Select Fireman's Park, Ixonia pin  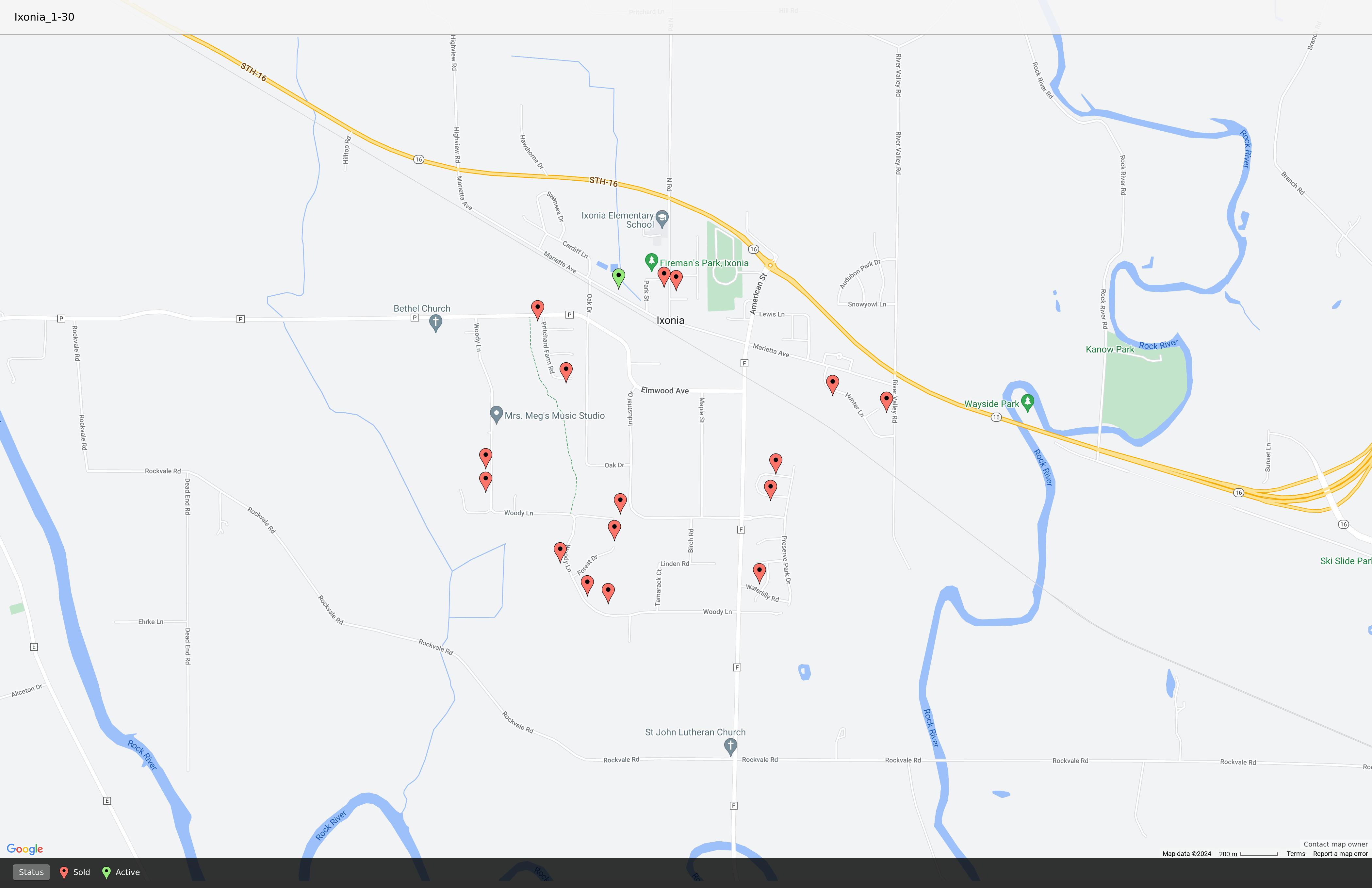(651, 262)
